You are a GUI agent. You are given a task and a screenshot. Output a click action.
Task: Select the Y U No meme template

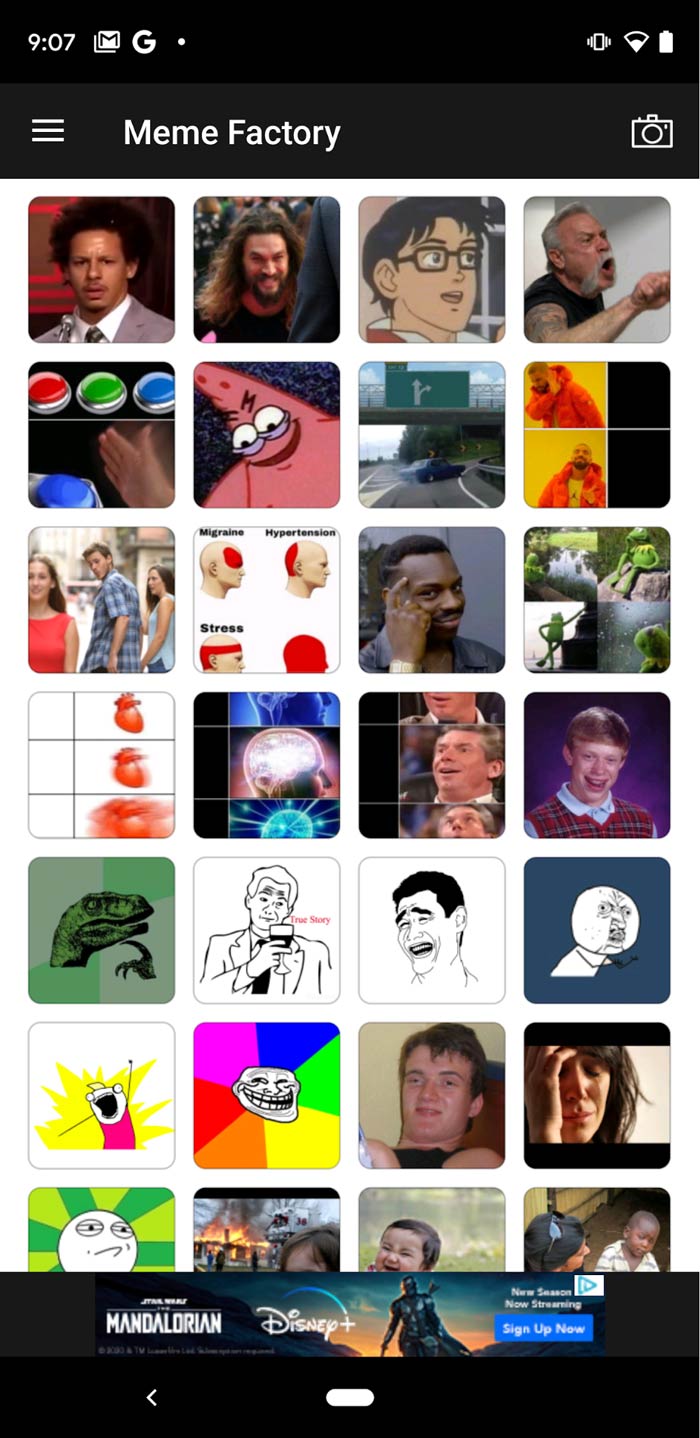point(597,930)
